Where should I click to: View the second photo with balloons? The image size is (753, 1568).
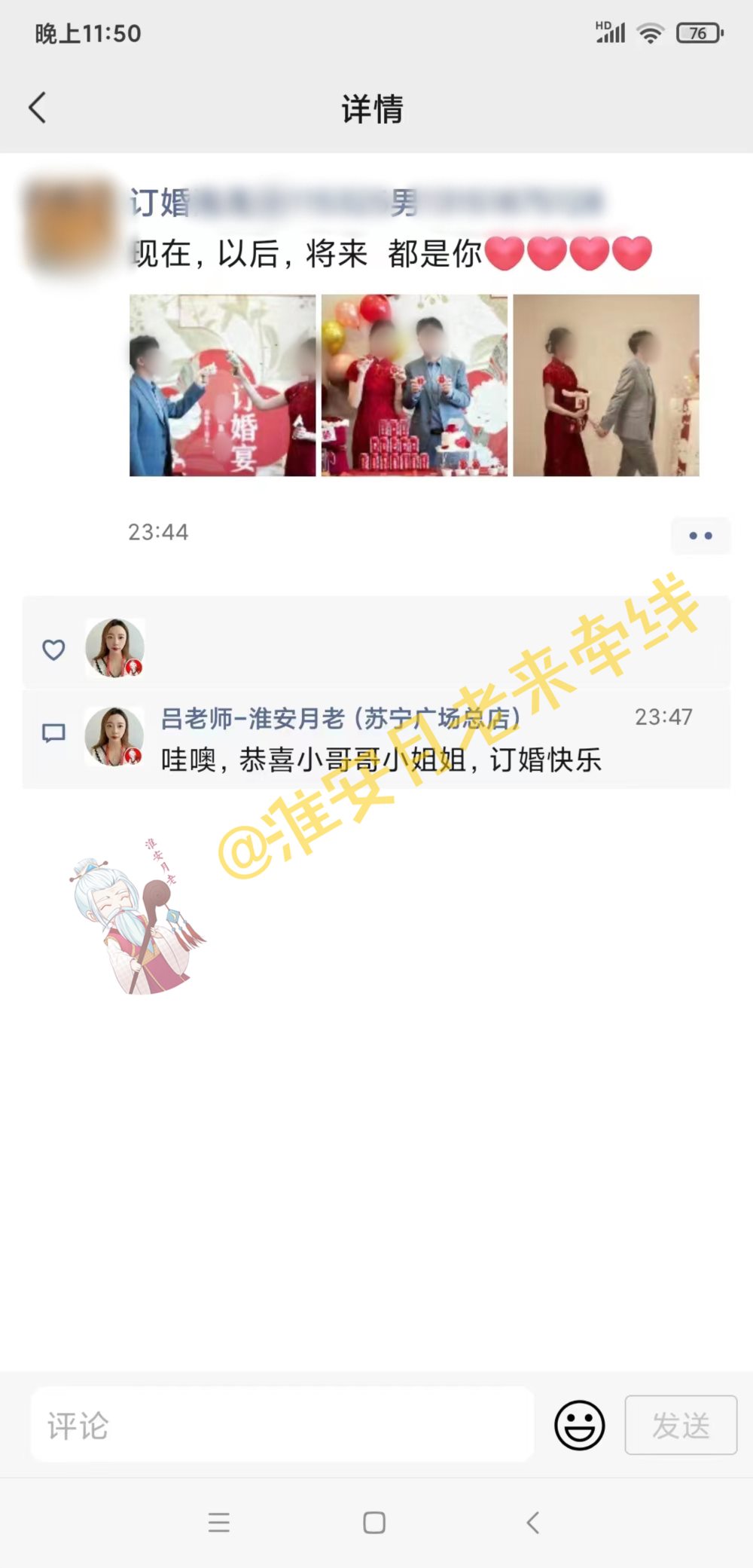coord(414,385)
